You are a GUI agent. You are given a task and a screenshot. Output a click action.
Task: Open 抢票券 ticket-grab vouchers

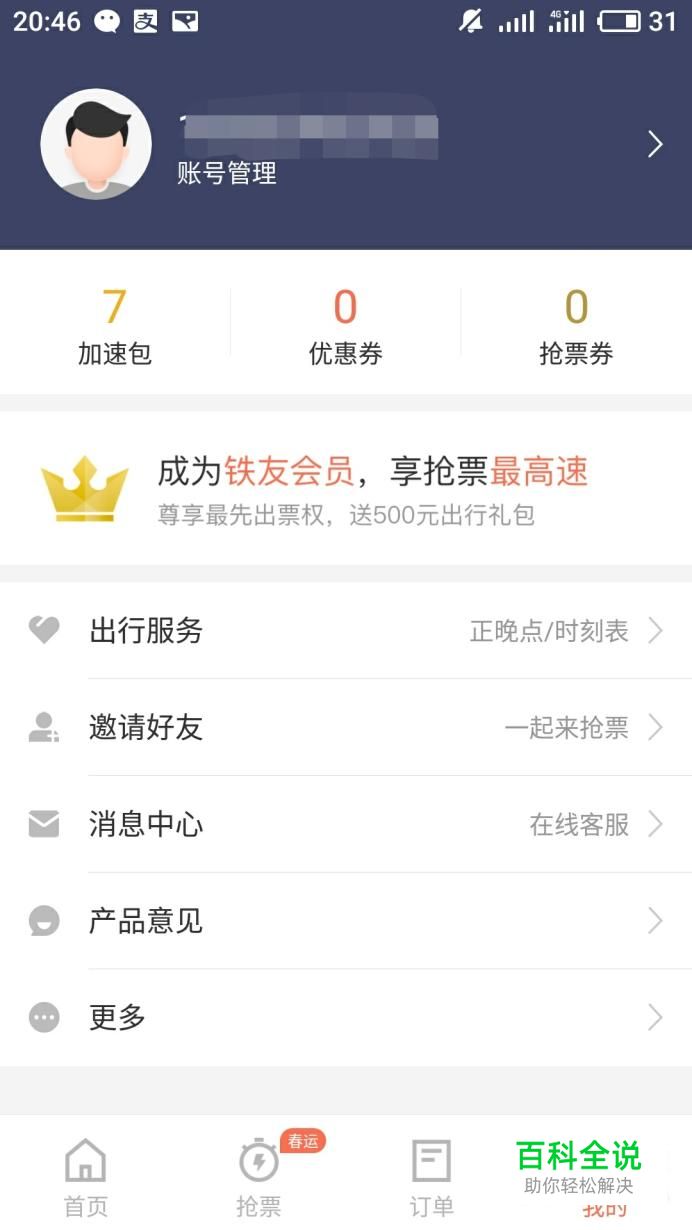tap(576, 325)
